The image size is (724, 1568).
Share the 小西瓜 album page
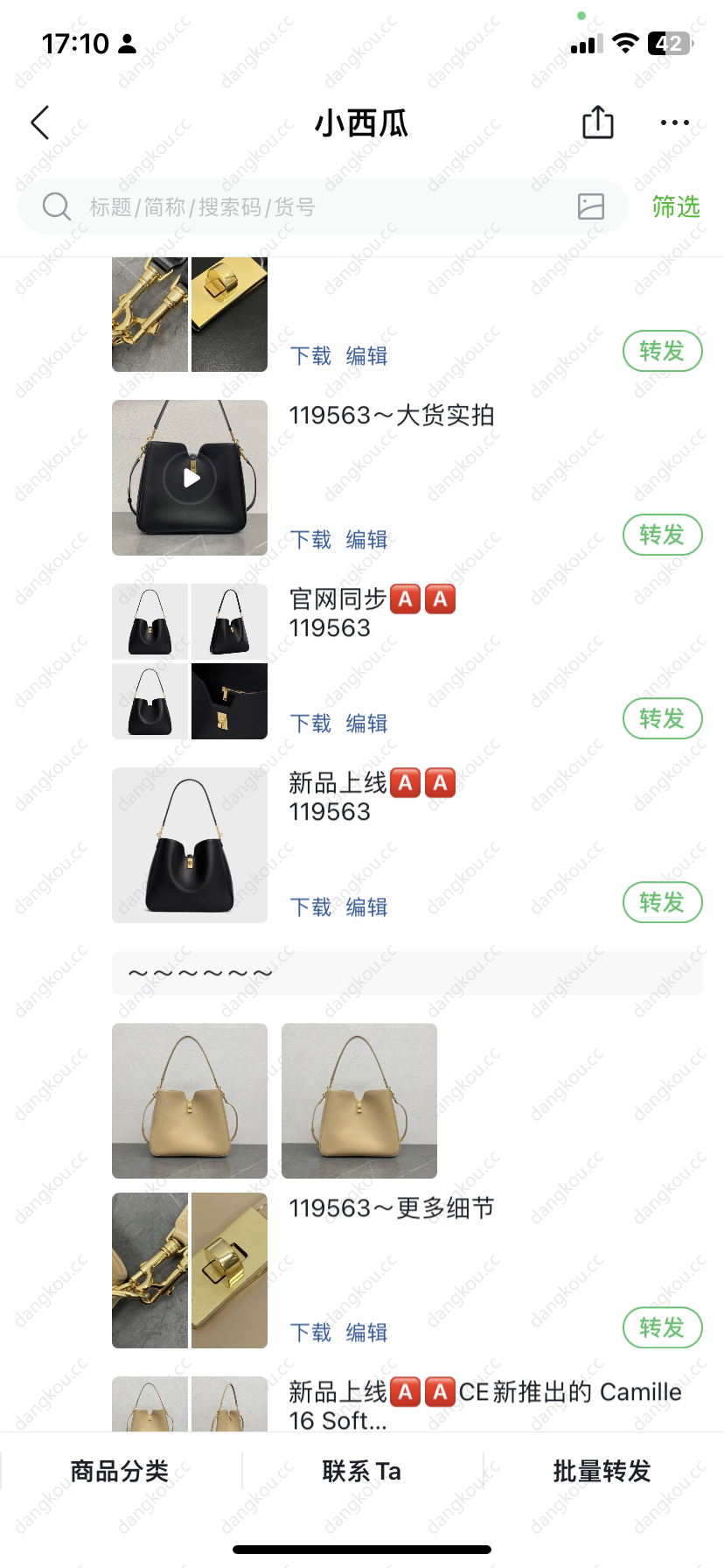pyautogui.click(x=598, y=122)
